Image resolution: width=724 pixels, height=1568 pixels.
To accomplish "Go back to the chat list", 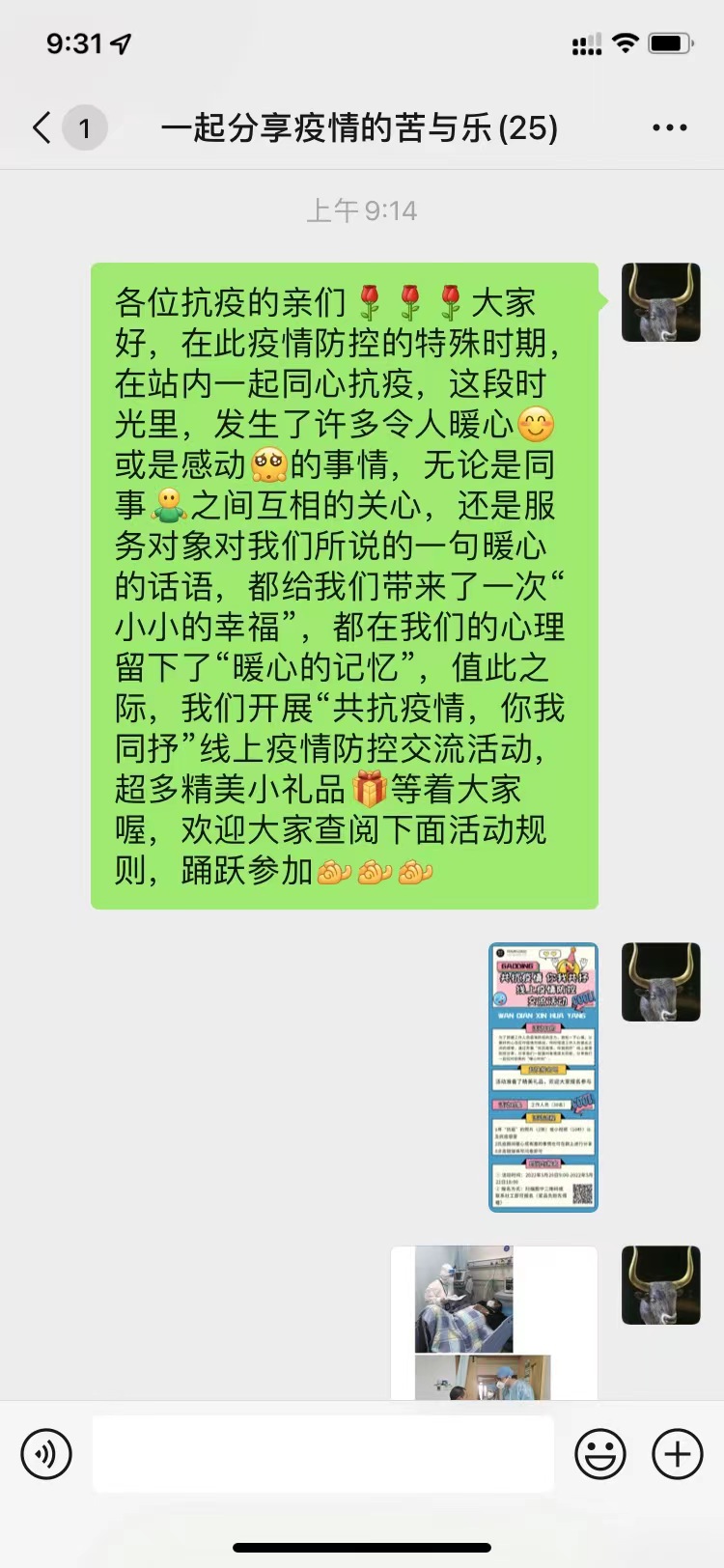I will tap(42, 127).
